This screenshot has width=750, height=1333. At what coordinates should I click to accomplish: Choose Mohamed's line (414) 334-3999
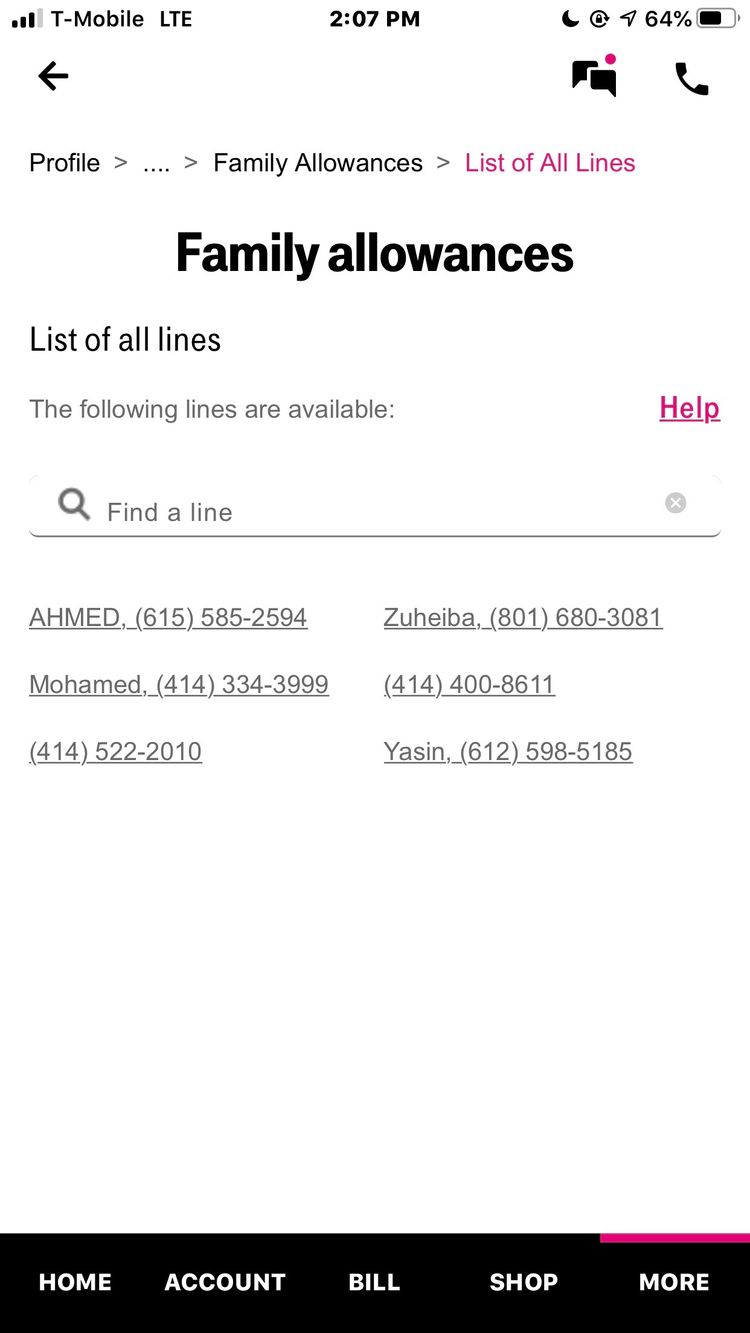tap(179, 684)
